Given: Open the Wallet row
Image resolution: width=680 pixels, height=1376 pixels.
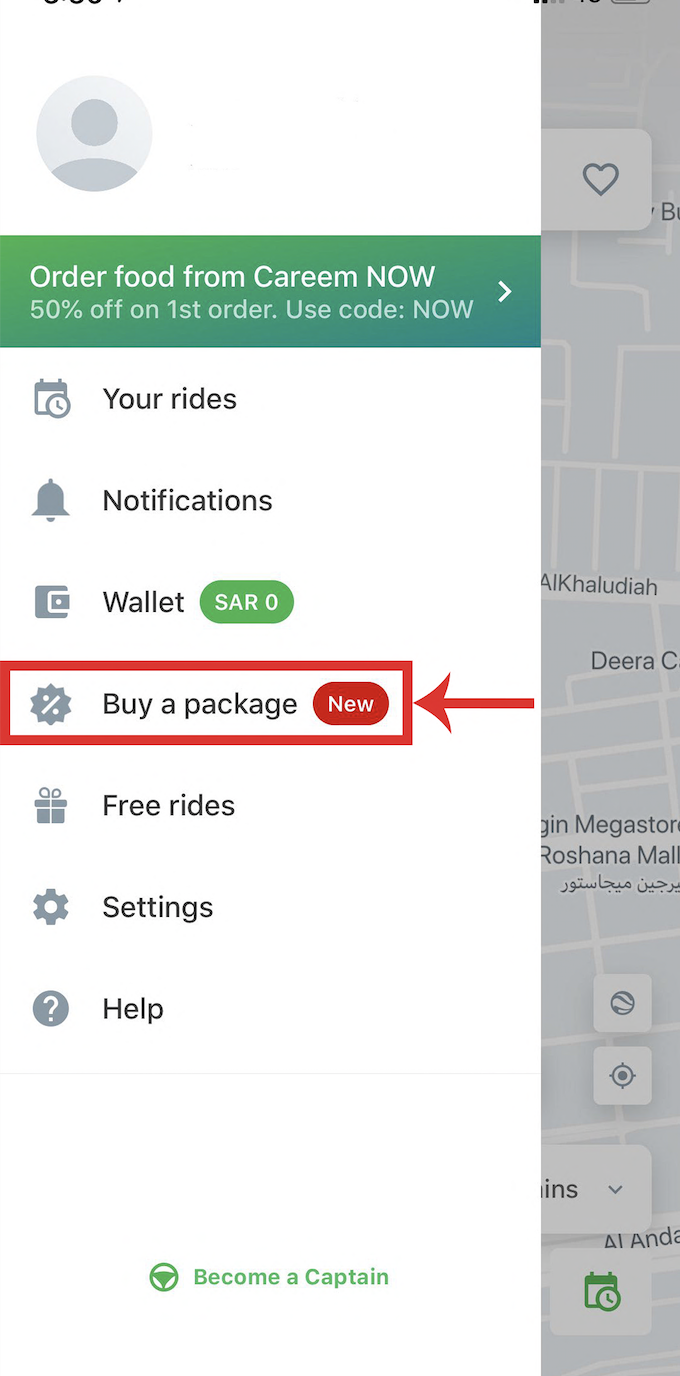Looking at the screenshot, I should pos(270,602).
